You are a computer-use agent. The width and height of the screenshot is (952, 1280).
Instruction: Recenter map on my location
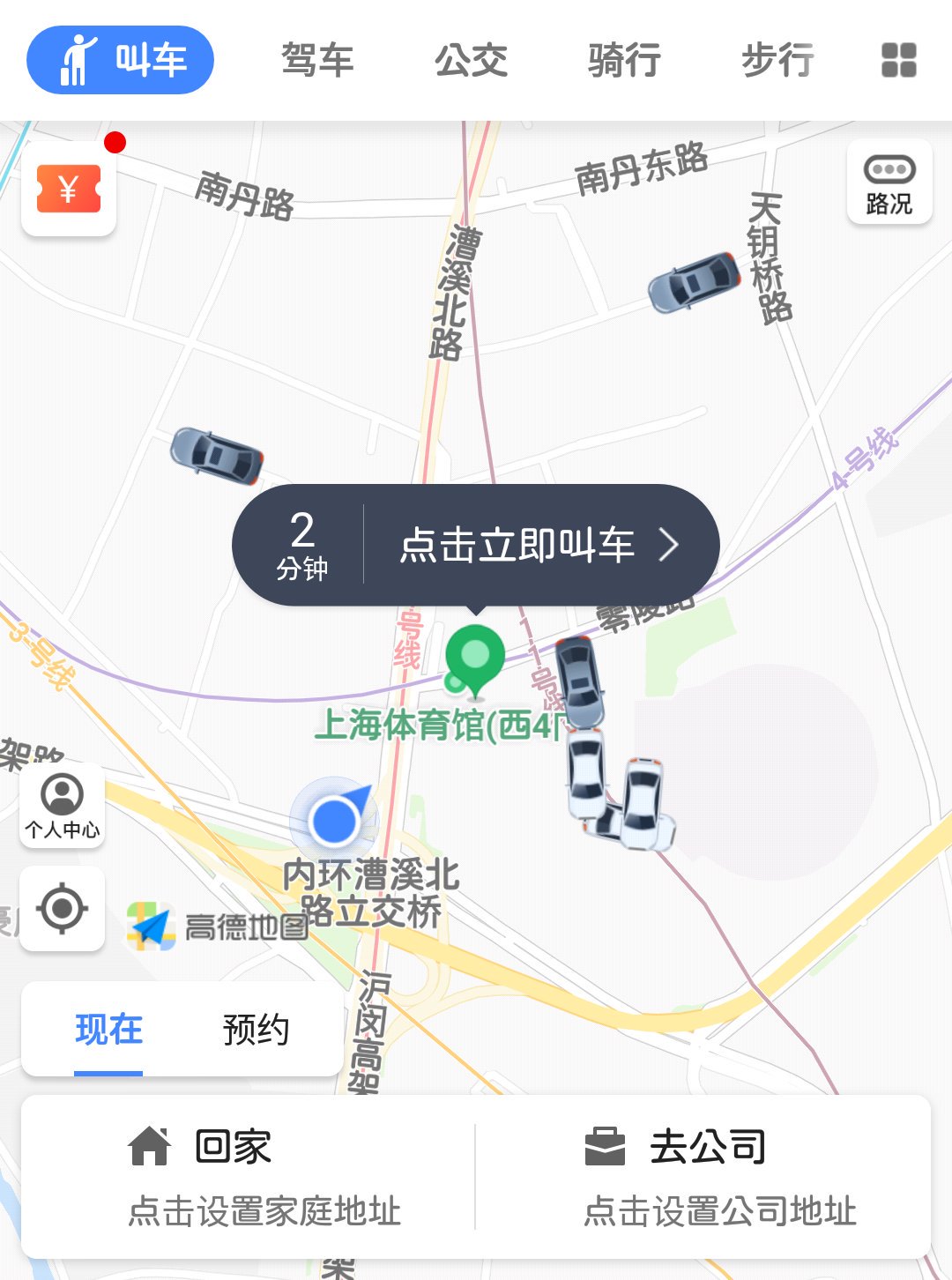(63, 908)
